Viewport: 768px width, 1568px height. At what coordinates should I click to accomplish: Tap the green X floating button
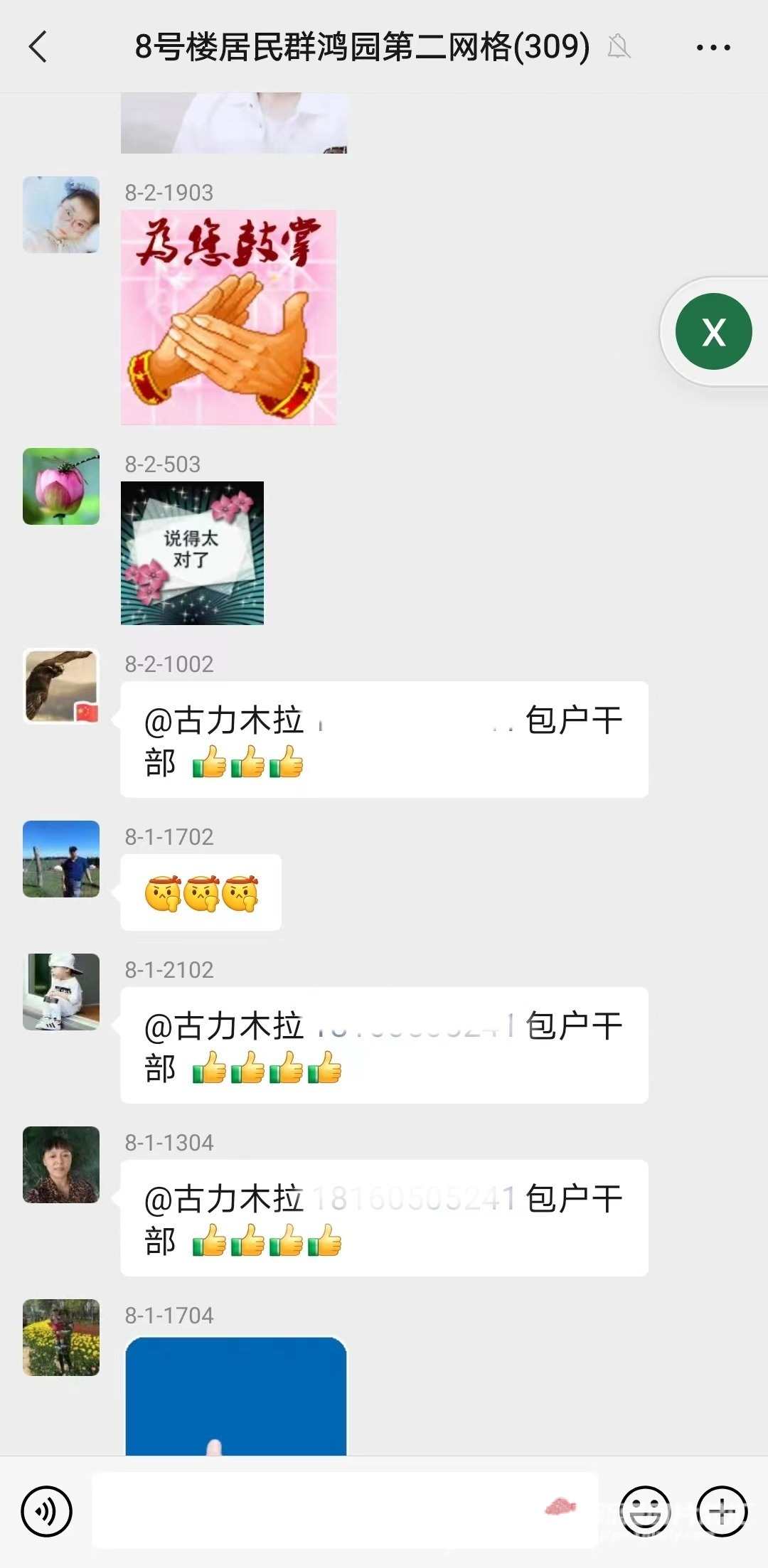pos(713,331)
